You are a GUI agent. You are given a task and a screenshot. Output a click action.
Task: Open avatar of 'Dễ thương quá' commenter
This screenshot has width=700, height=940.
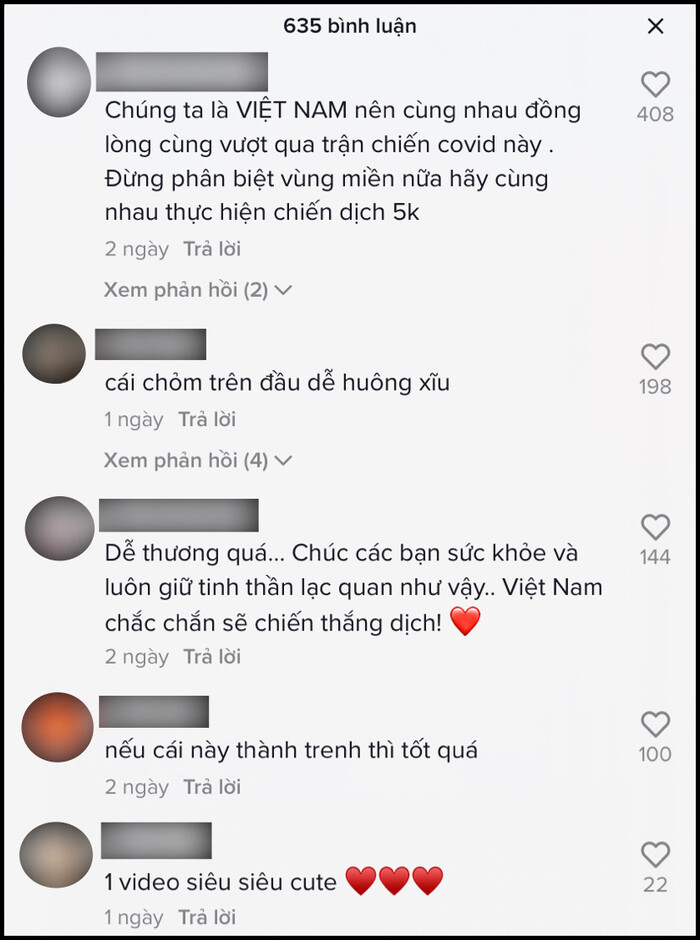(x=59, y=527)
